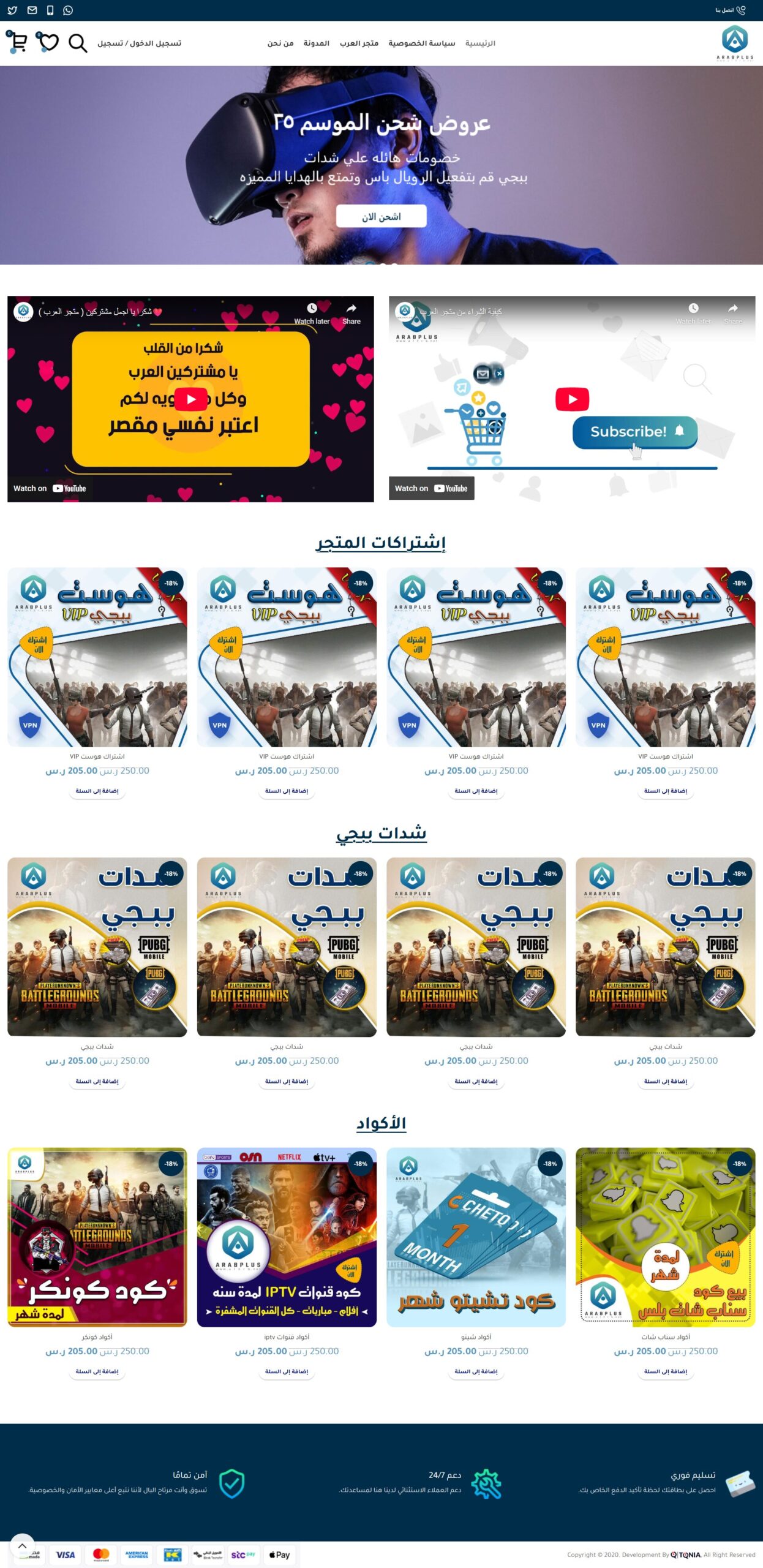Open the search magnifier icon
The height and width of the screenshot is (1568, 763).
click(77, 43)
